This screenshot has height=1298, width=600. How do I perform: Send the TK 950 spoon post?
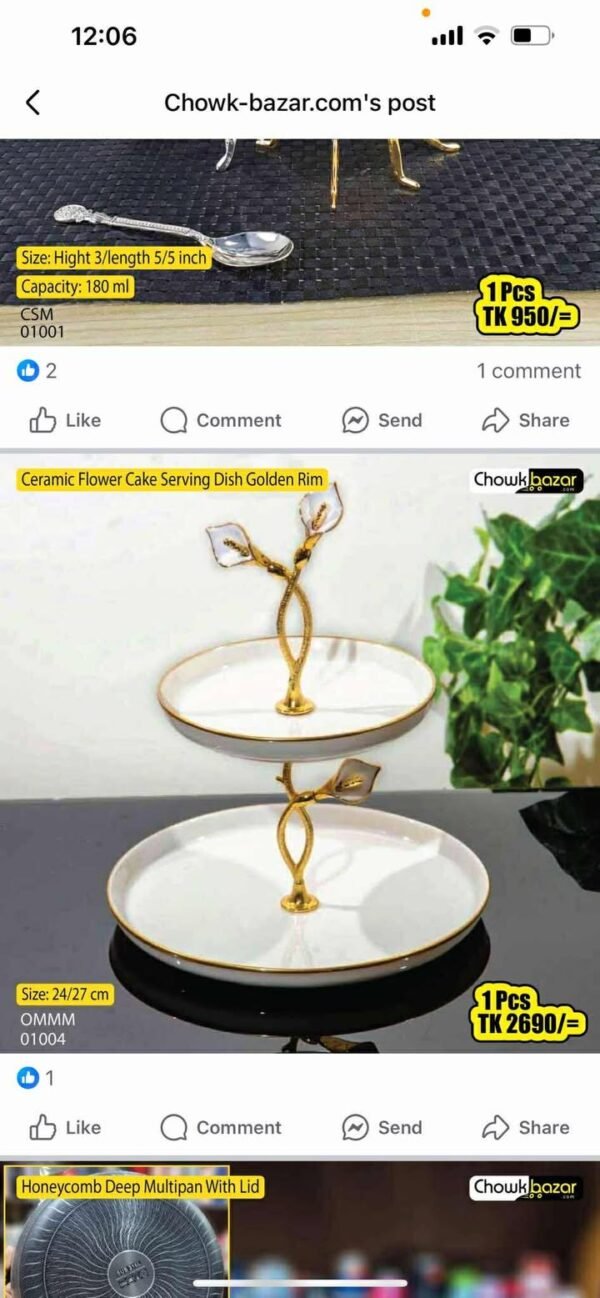pos(381,420)
